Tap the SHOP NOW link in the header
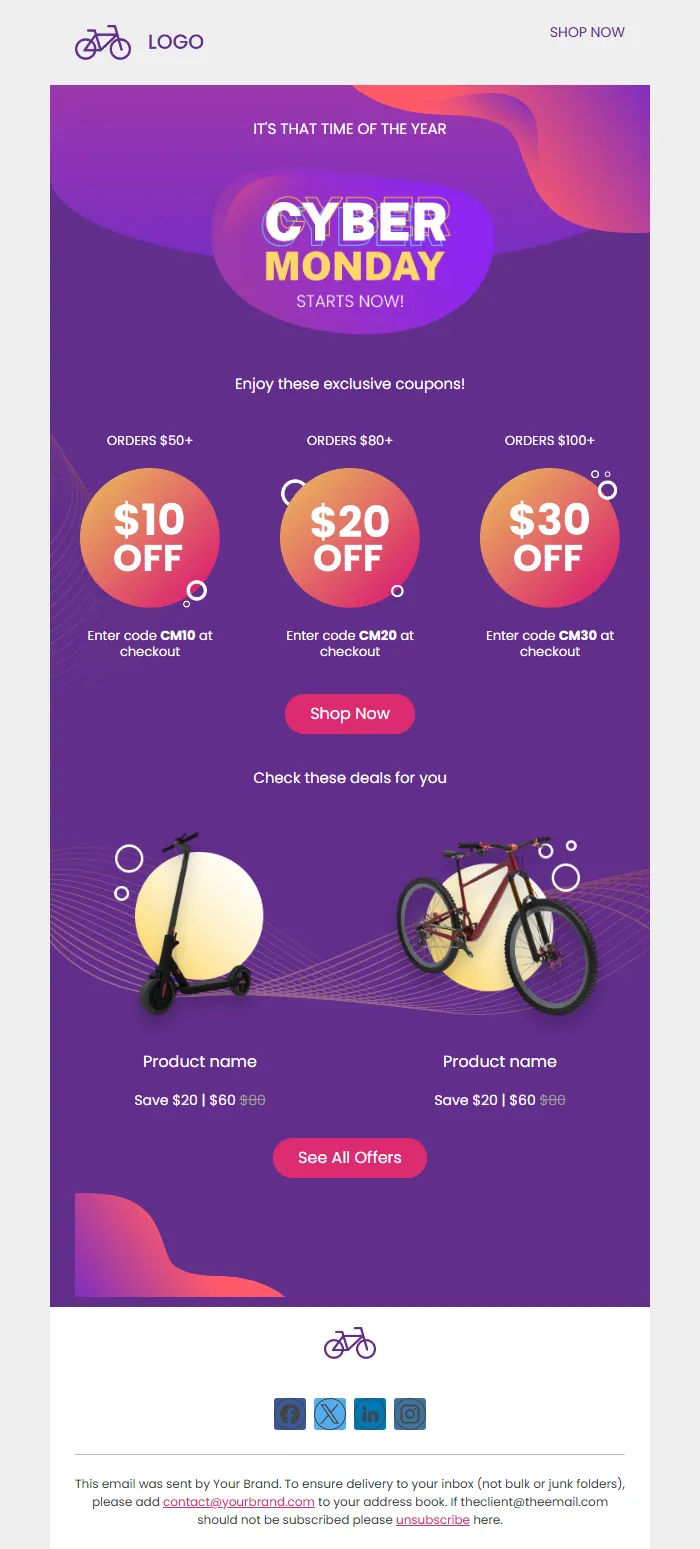The height and width of the screenshot is (1549, 700). [x=587, y=32]
